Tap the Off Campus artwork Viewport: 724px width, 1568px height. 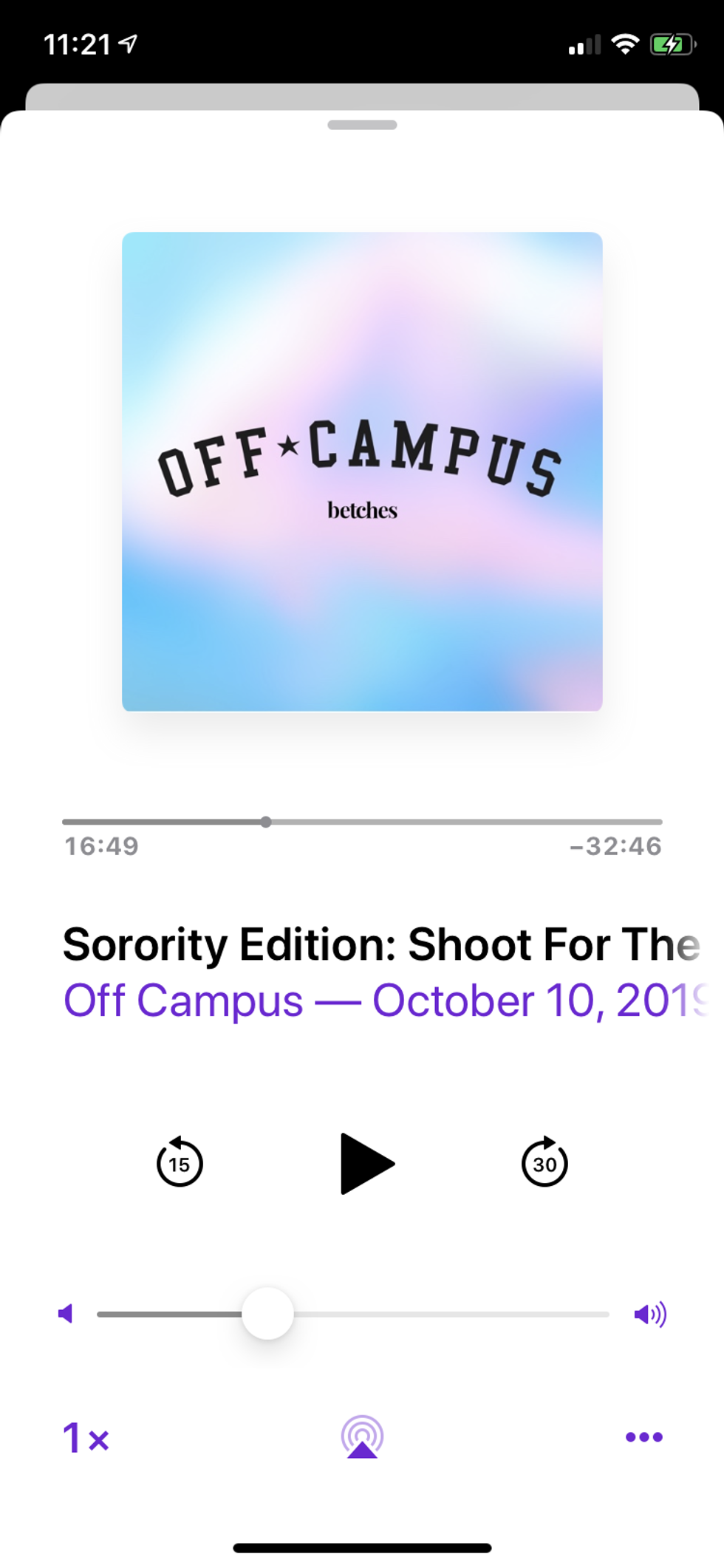(362, 471)
